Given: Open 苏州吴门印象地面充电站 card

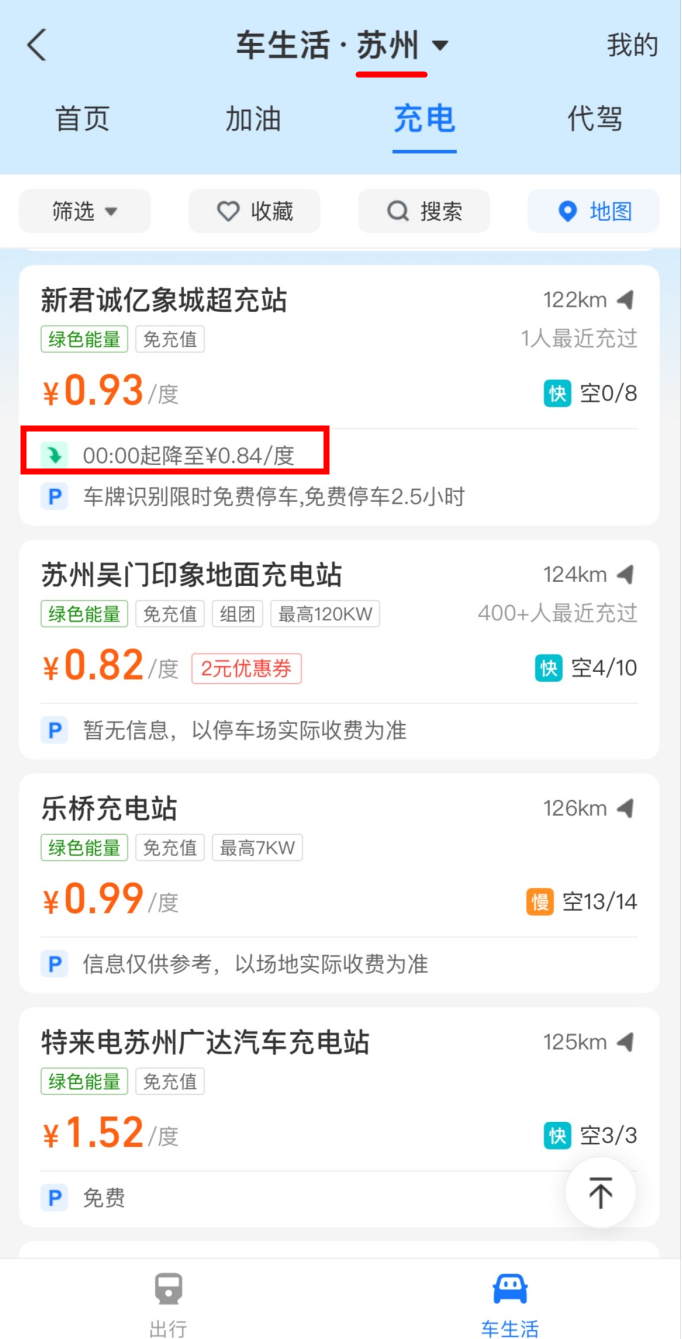Looking at the screenshot, I should pos(191,574).
